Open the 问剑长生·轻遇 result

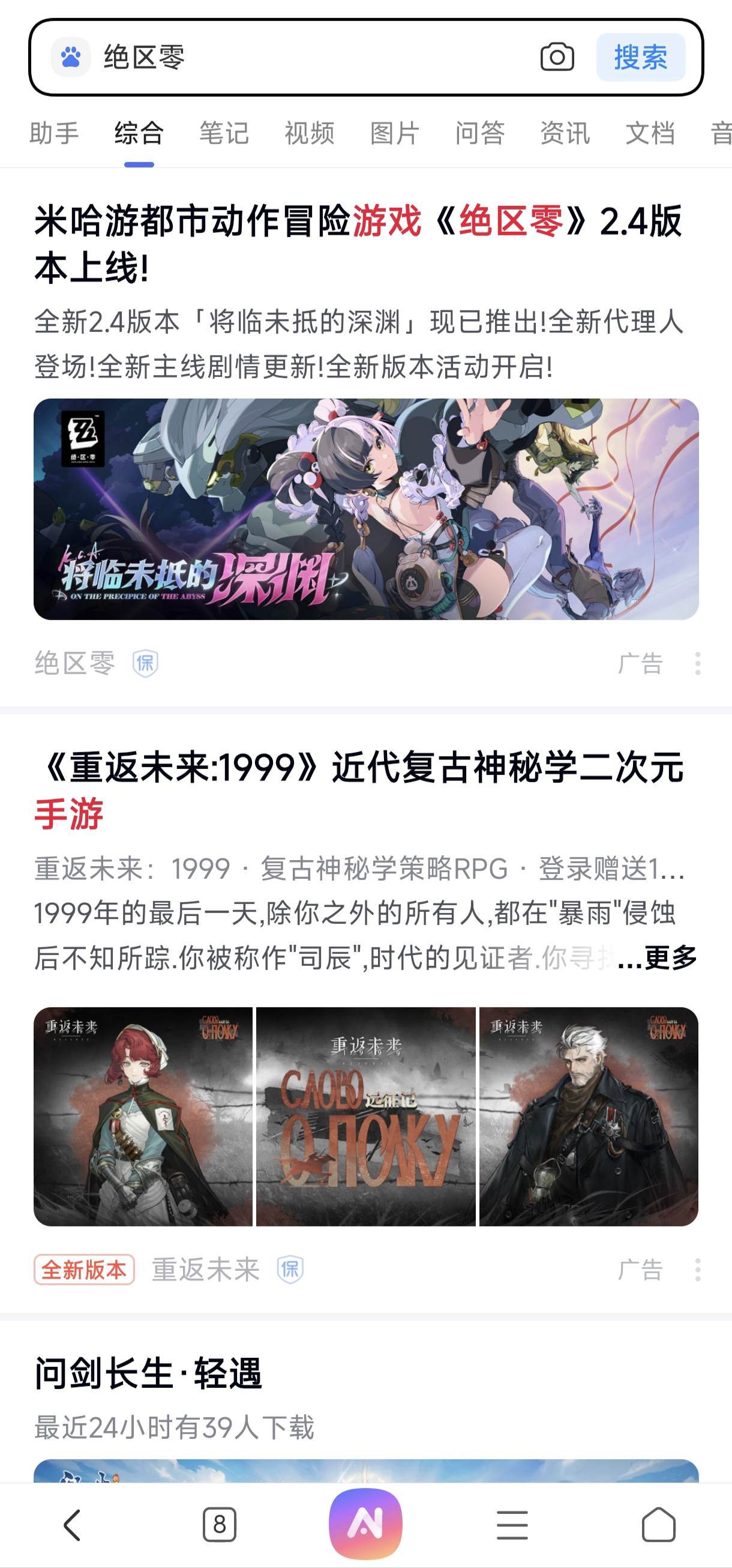pyautogui.click(x=148, y=1375)
